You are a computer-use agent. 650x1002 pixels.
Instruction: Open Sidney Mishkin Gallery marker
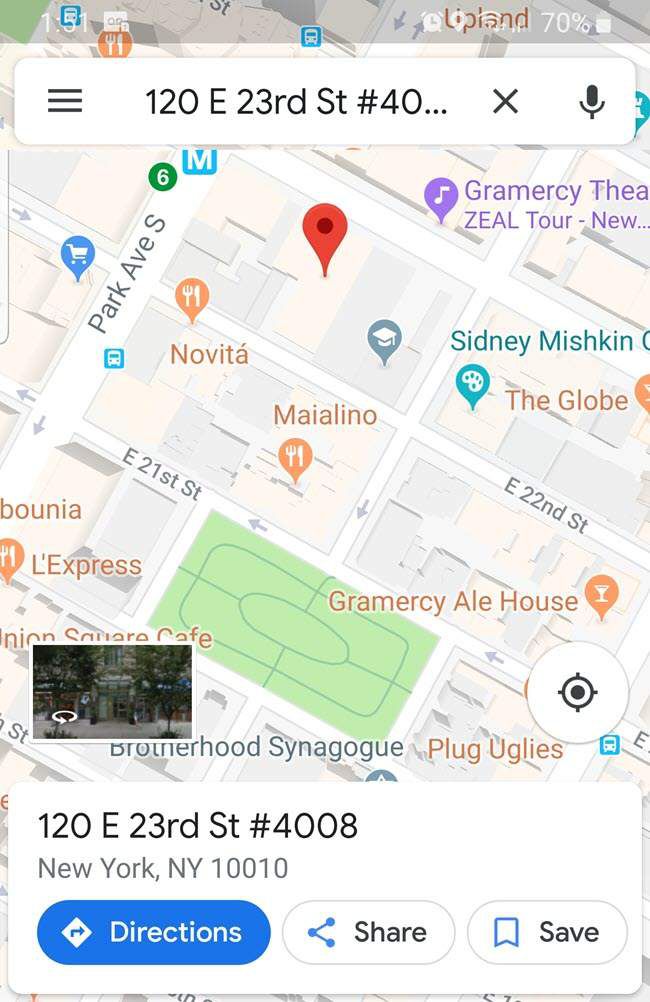pos(383,342)
